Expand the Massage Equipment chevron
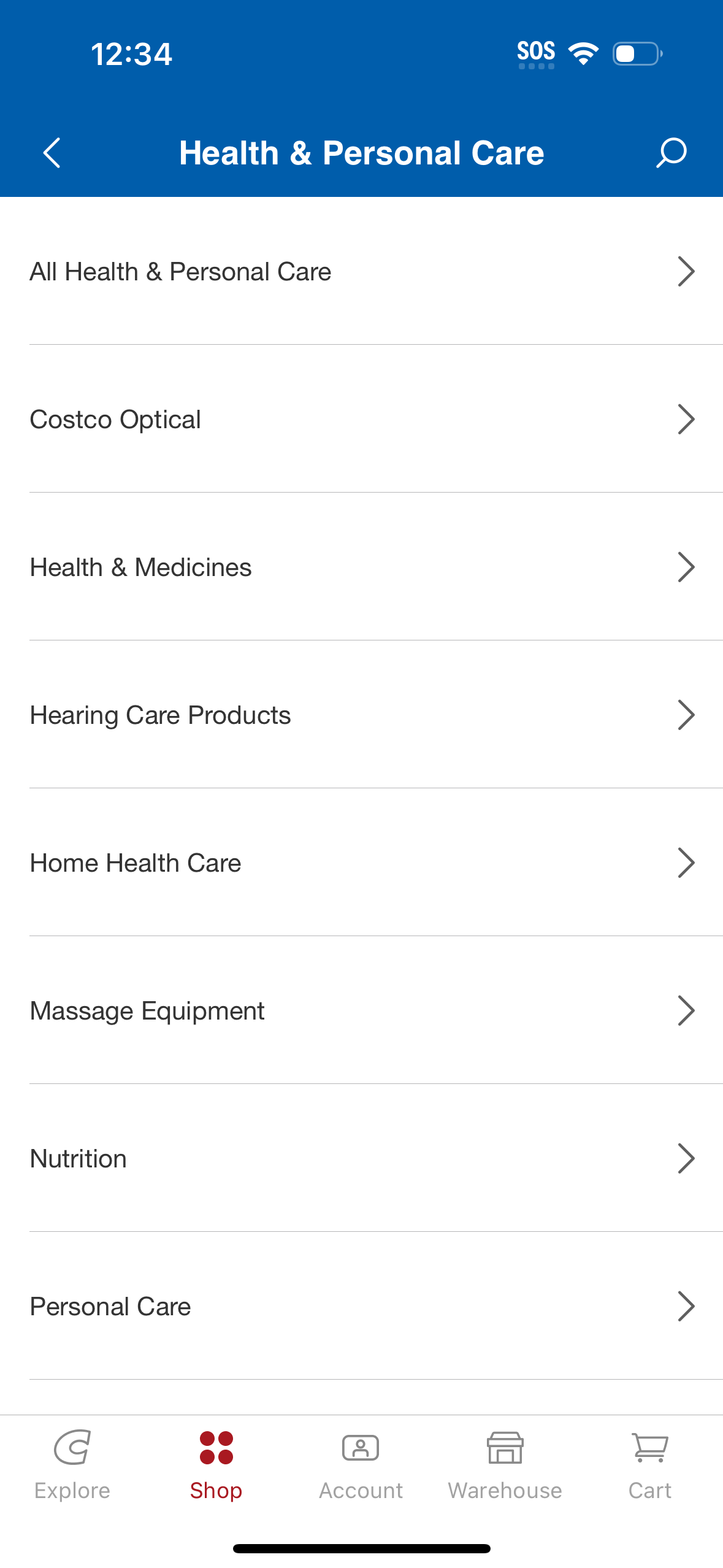This screenshot has width=723, height=1568. (x=687, y=1010)
